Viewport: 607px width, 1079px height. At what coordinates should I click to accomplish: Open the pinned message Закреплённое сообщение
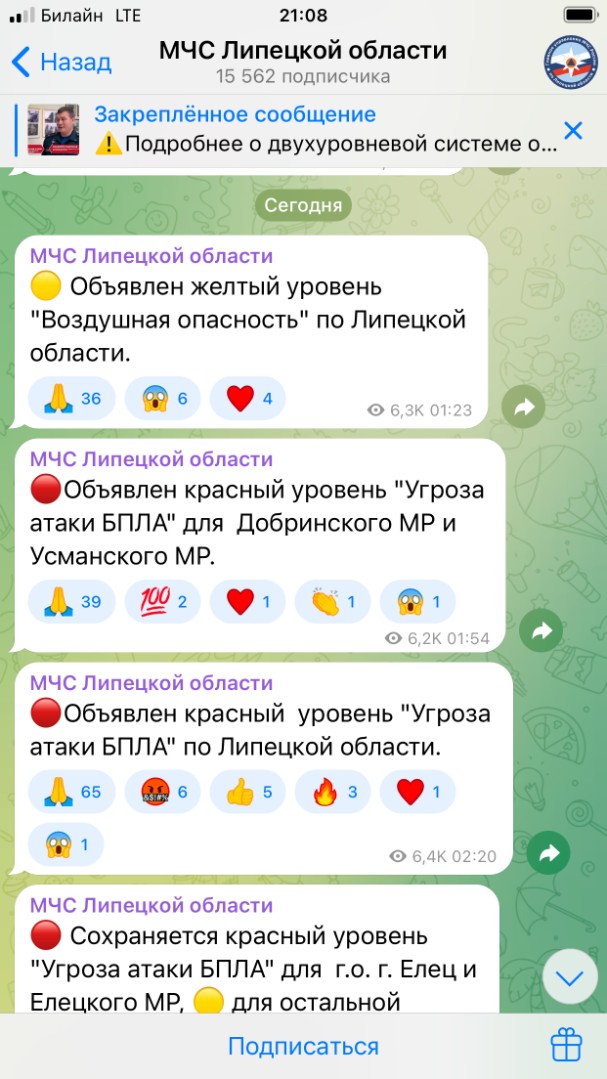(x=289, y=129)
